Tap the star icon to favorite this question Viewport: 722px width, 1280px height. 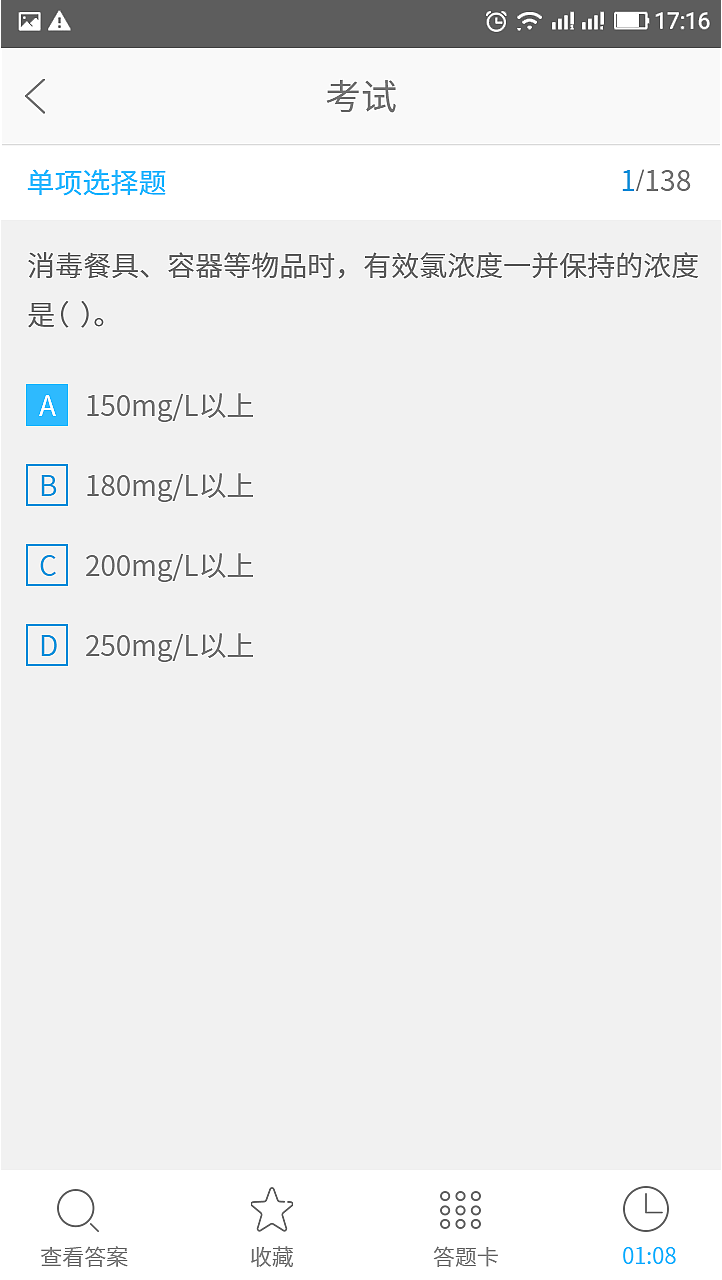coord(270,1208)
